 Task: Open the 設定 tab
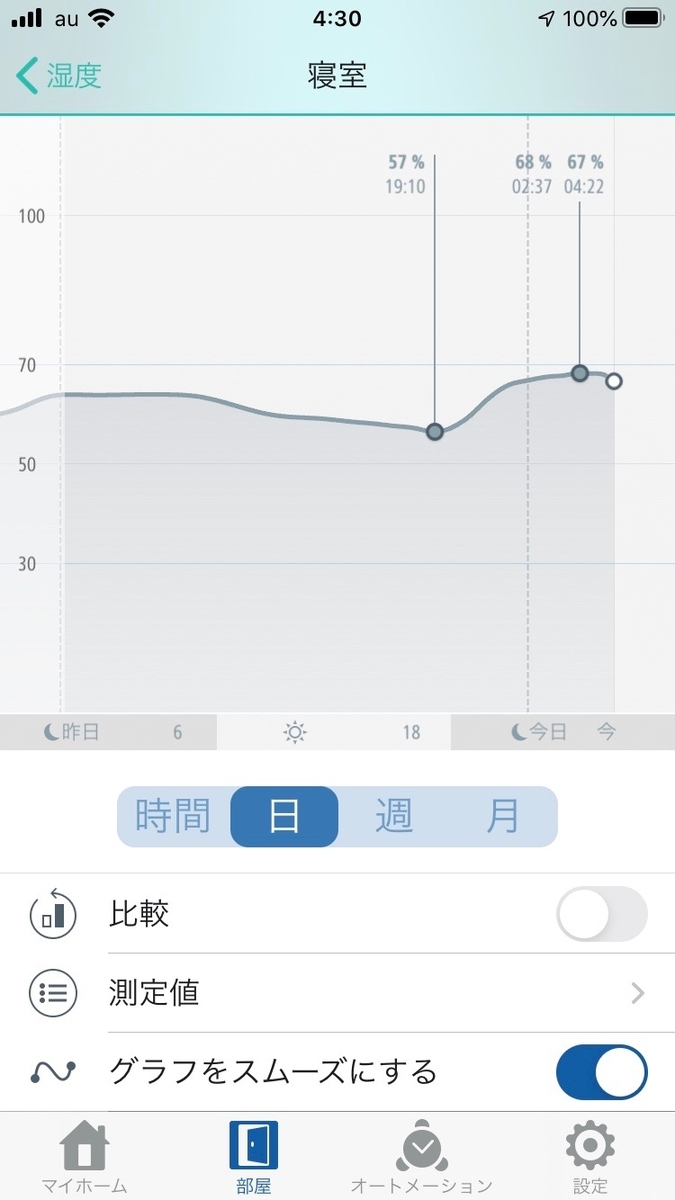(590, 1158)
